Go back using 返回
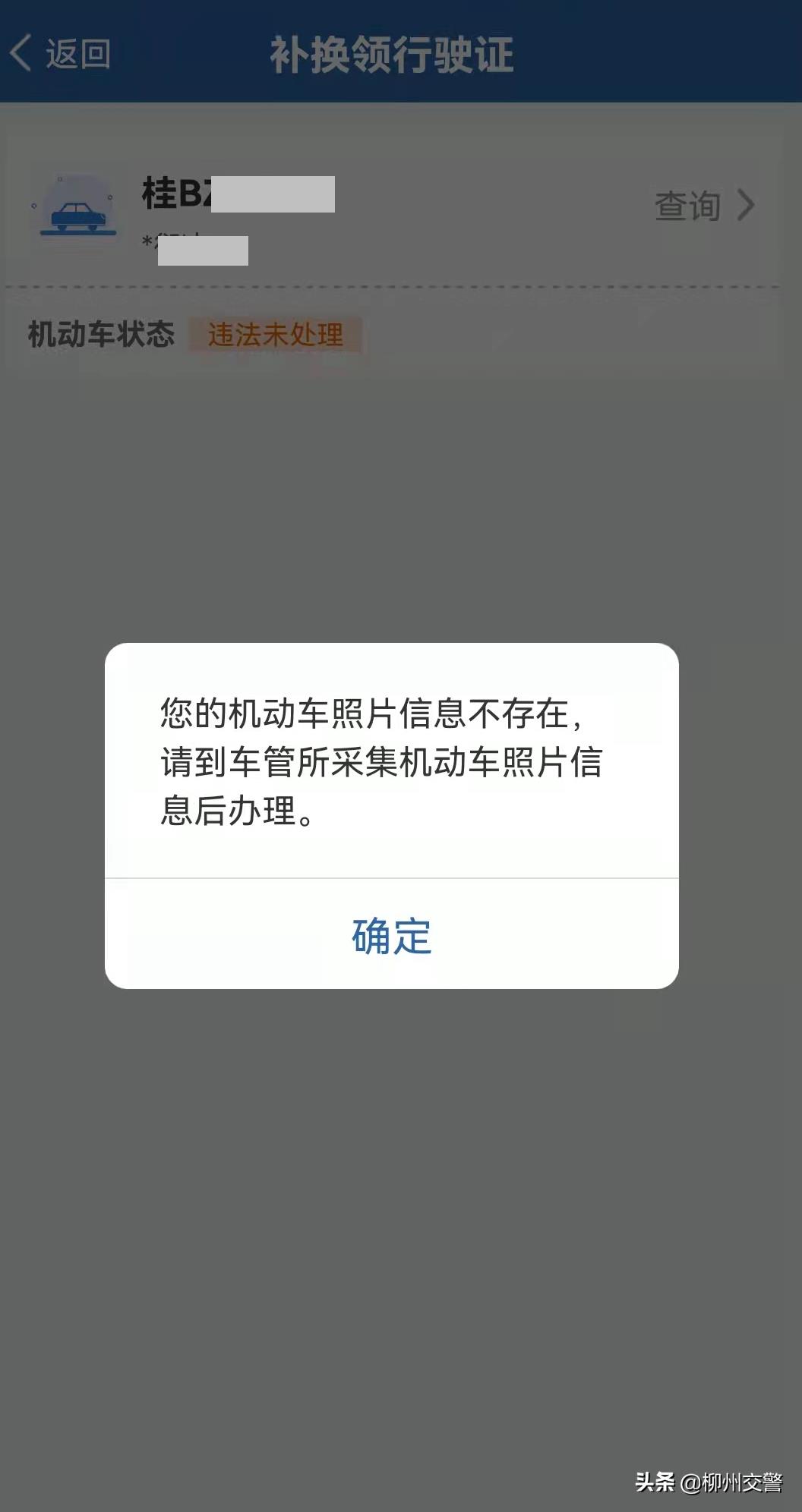The width and height of the screenshot is (802, 1512). click(x=61, y=54)
